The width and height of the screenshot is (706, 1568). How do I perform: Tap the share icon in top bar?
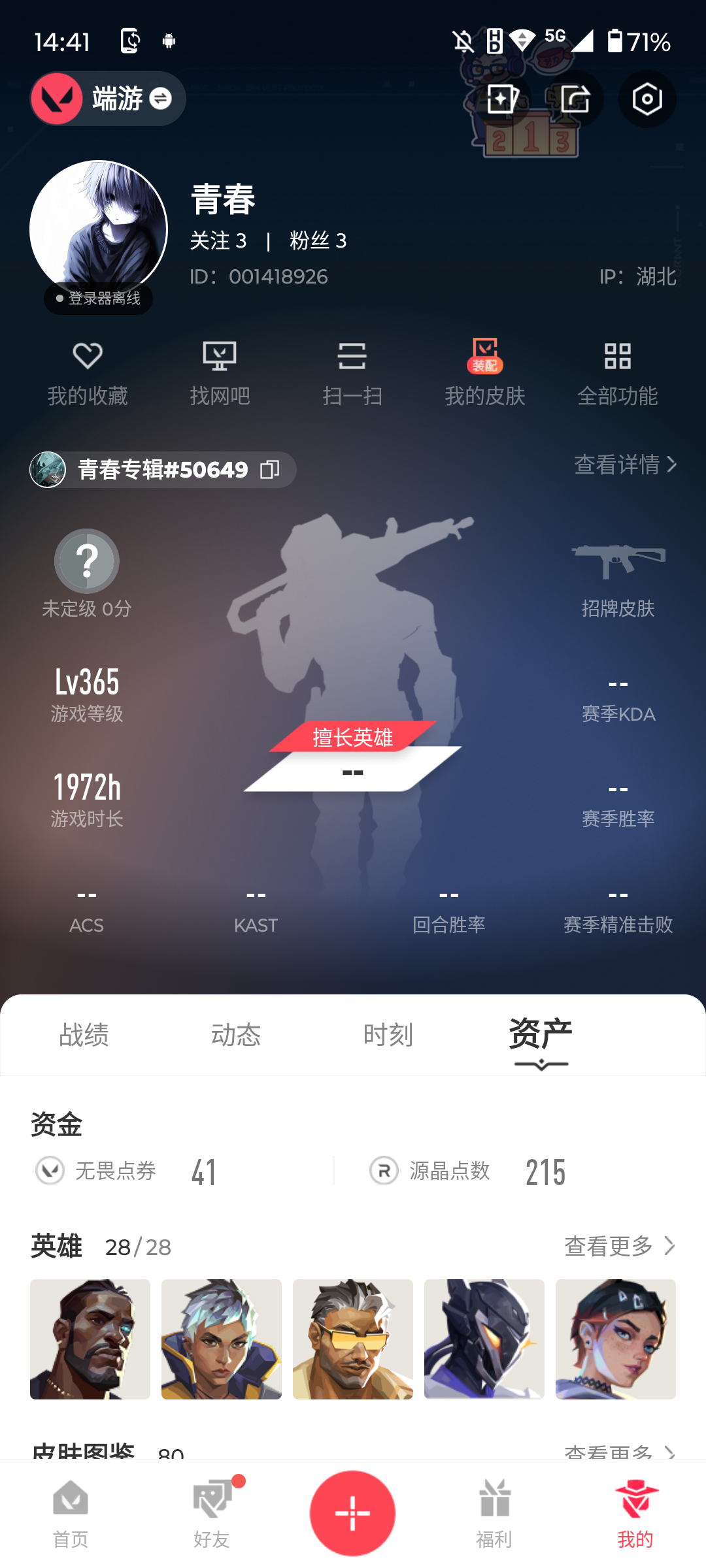click(x=575, y=99)
